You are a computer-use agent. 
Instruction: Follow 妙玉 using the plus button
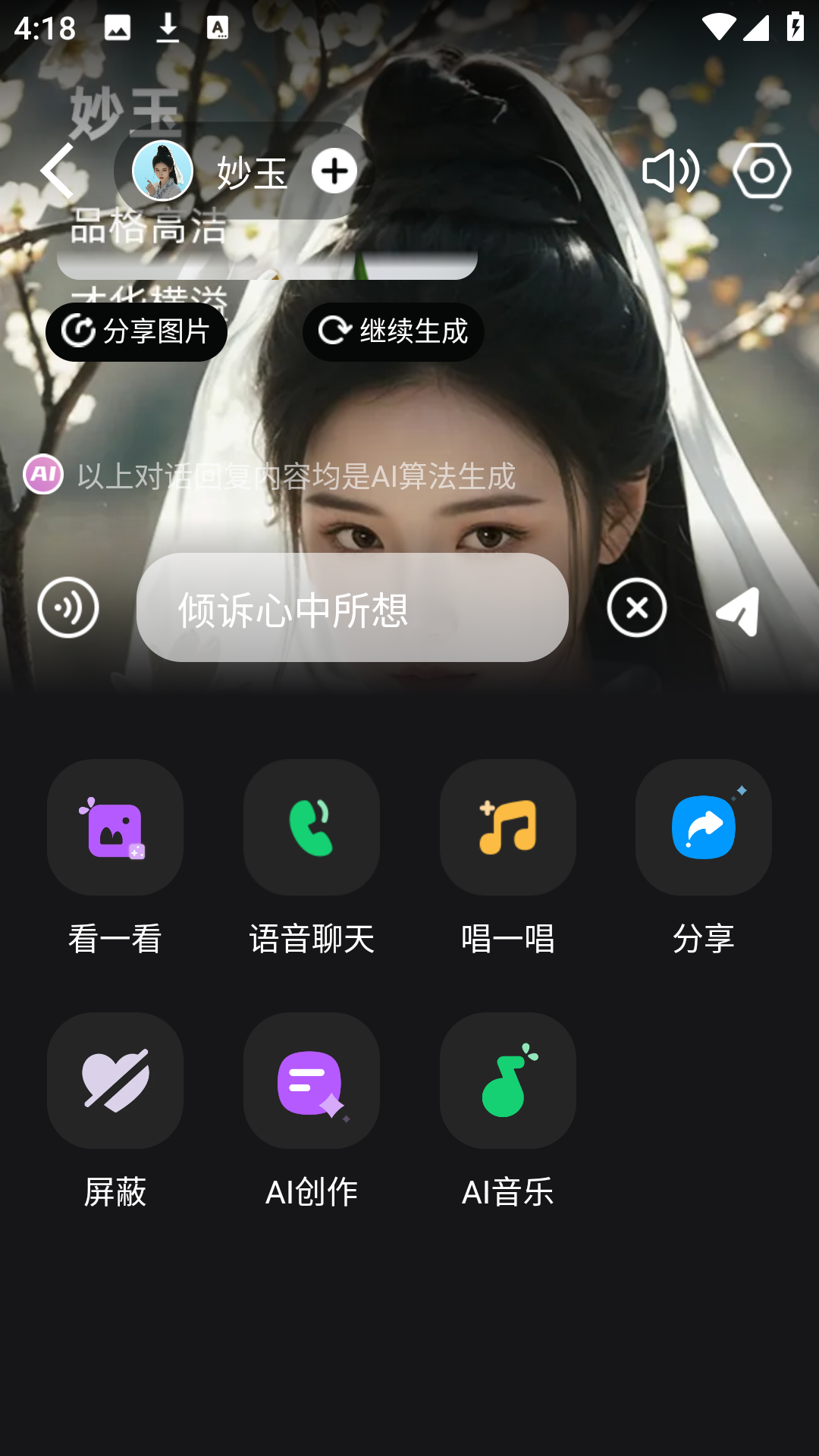click(x=334, y=171)
